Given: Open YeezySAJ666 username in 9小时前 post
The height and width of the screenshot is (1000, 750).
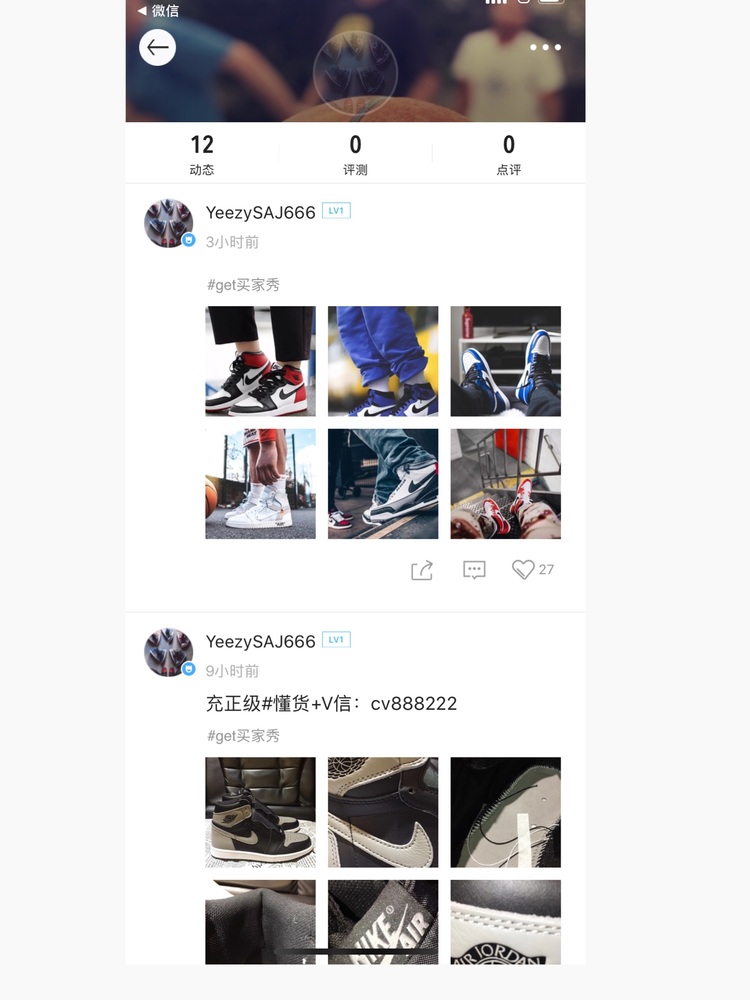Looking at the screenshot, I should coord(260,641).
